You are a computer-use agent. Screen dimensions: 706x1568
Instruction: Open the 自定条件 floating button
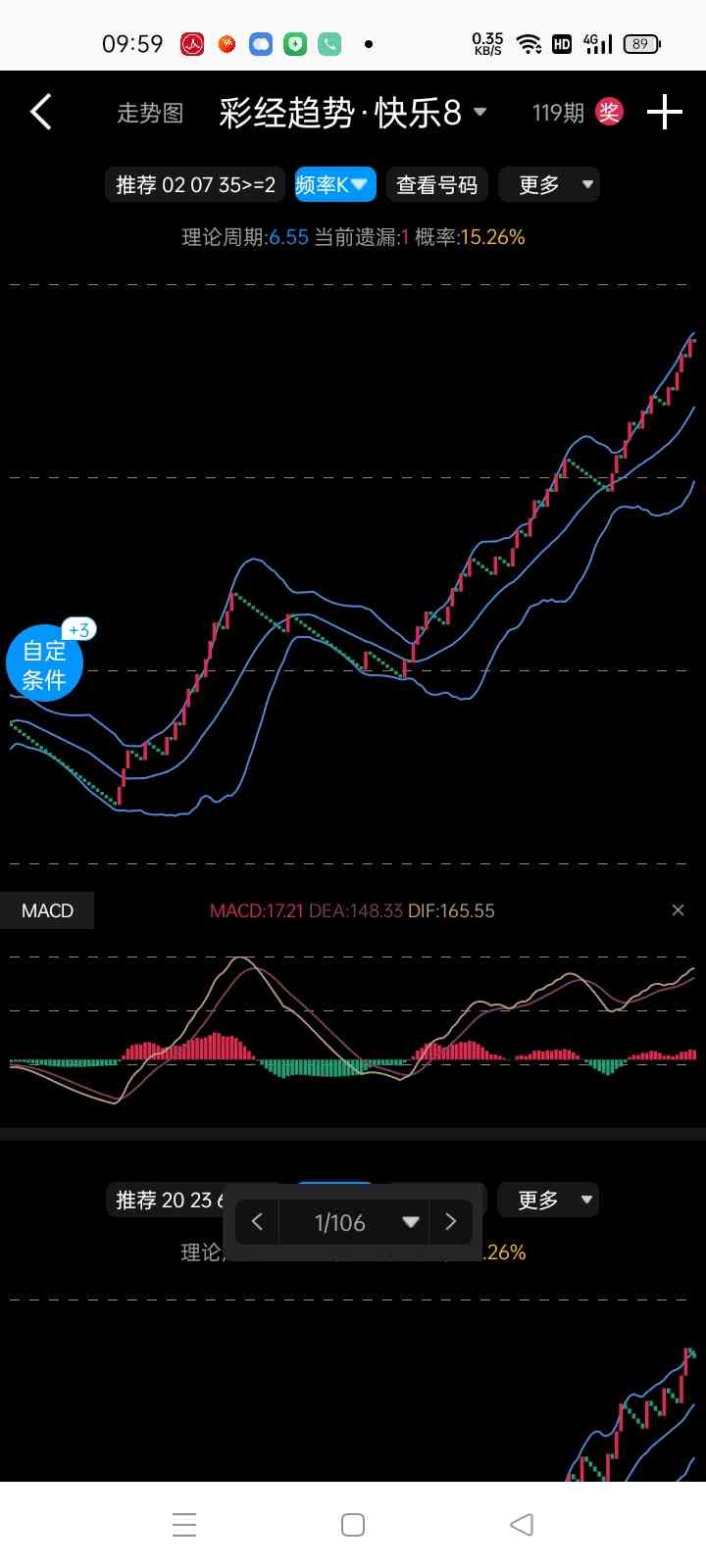(x=44, y=663)
